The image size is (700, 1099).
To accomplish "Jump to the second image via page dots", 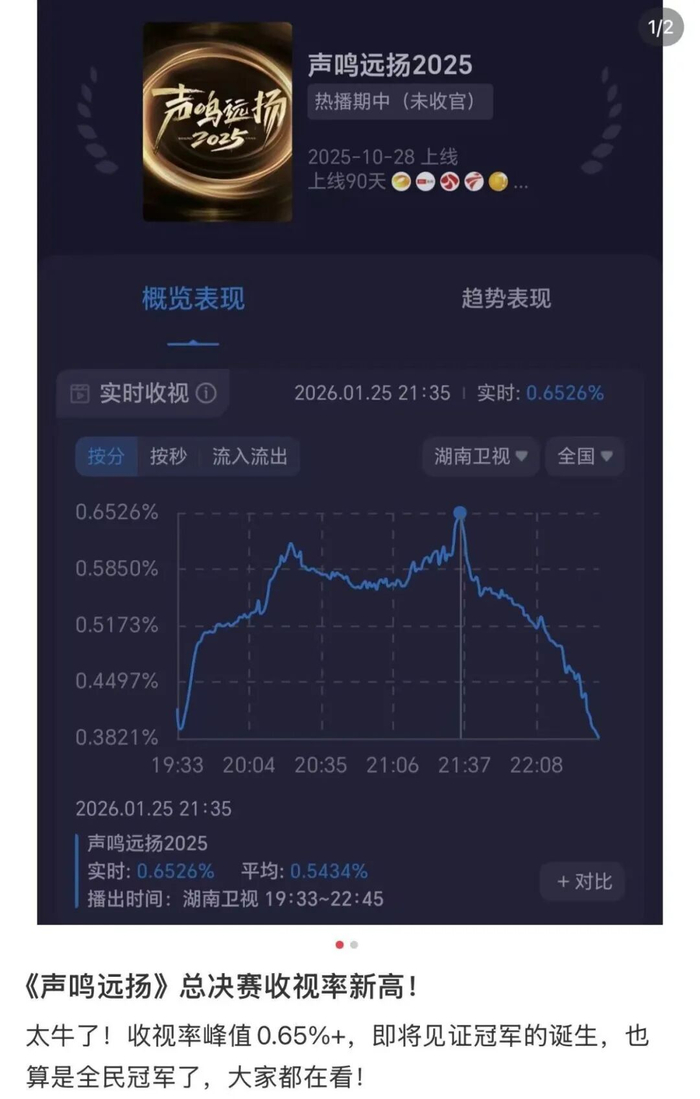I will (x=354, y=944).
